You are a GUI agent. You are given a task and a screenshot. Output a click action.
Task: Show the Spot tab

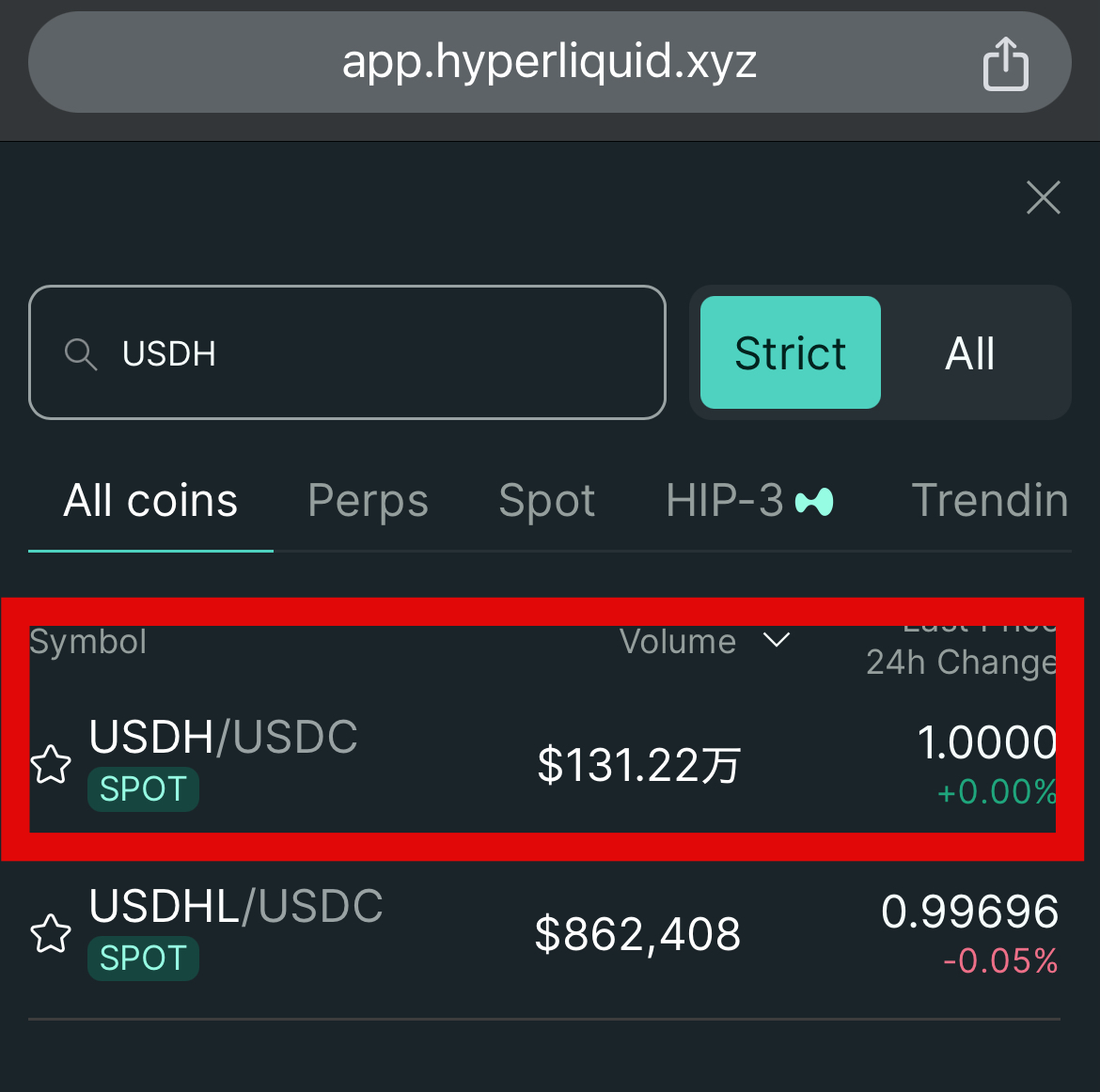(546, 501)
